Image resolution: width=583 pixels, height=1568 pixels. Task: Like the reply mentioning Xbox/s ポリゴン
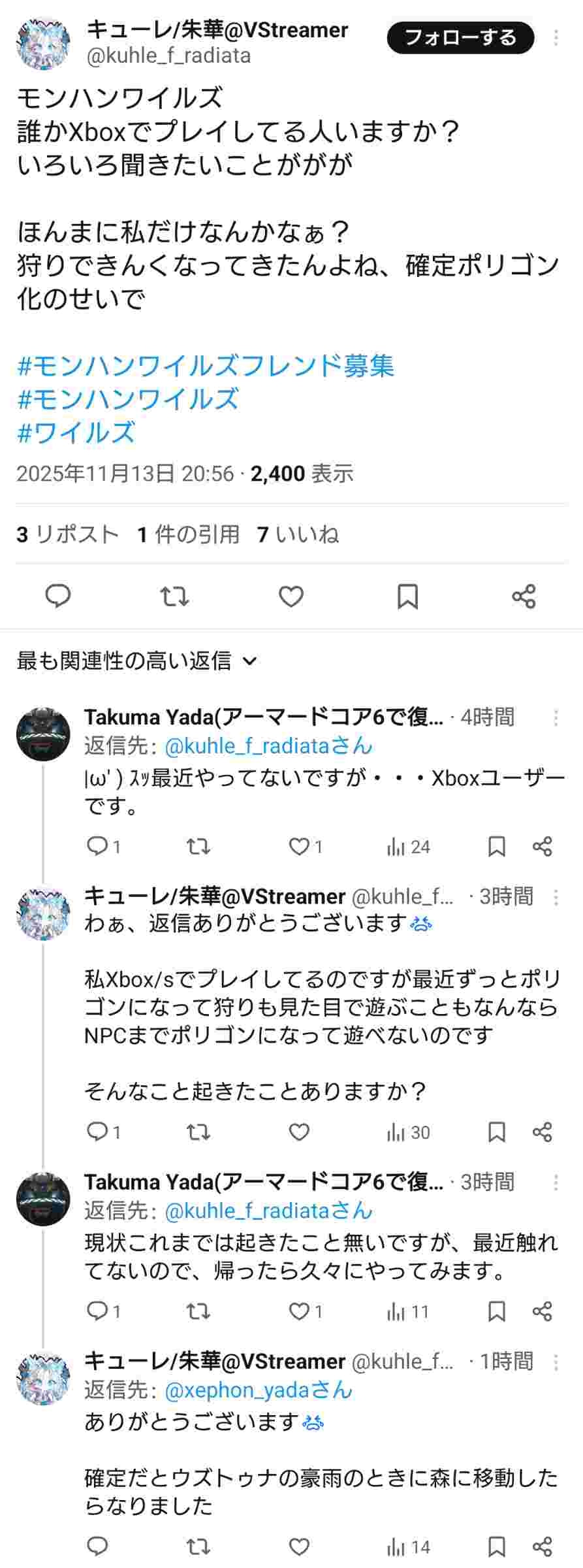(x=299, y=1132)
